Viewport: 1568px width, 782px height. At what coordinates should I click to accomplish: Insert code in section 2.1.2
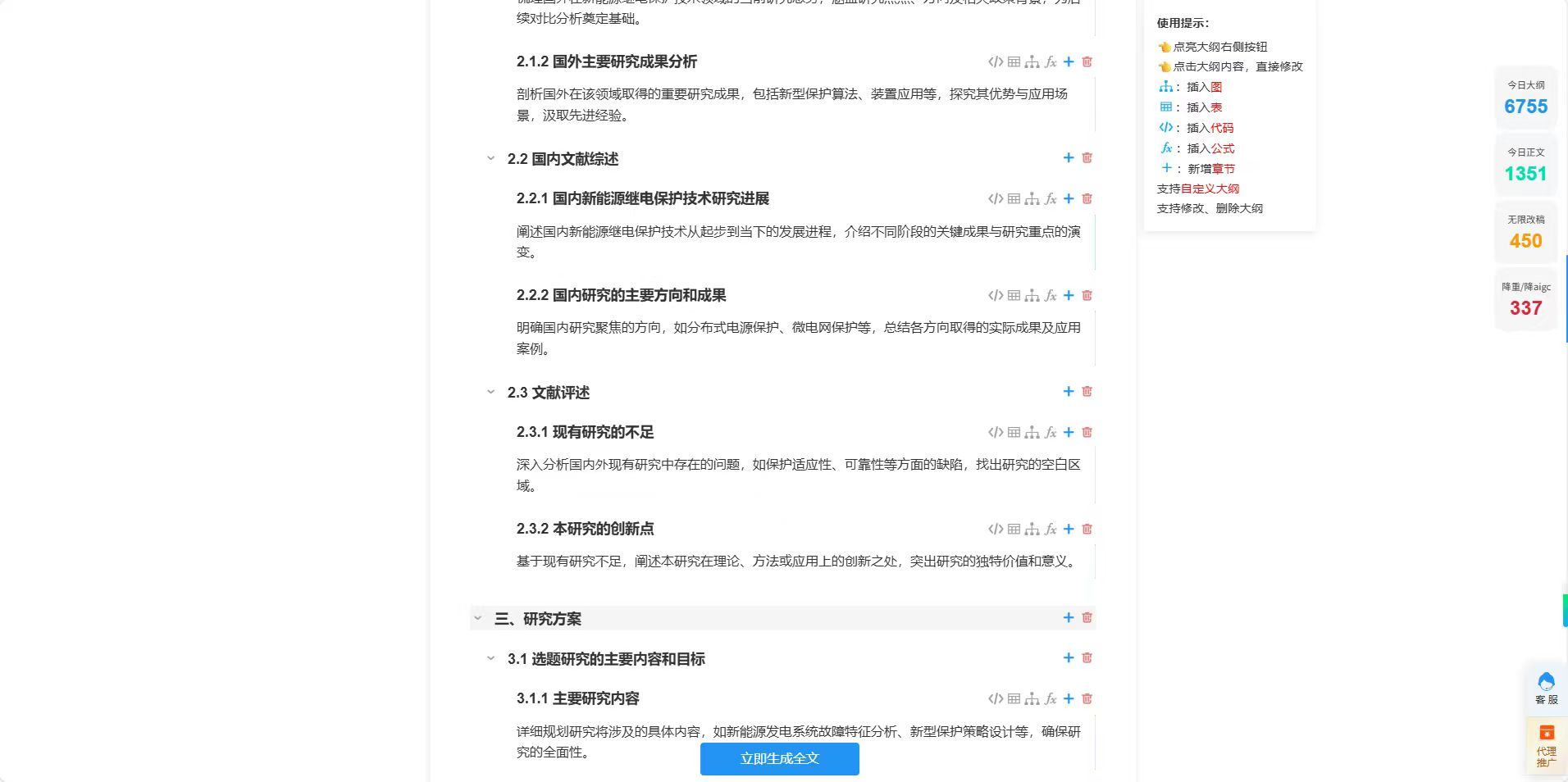coord(996,62)
